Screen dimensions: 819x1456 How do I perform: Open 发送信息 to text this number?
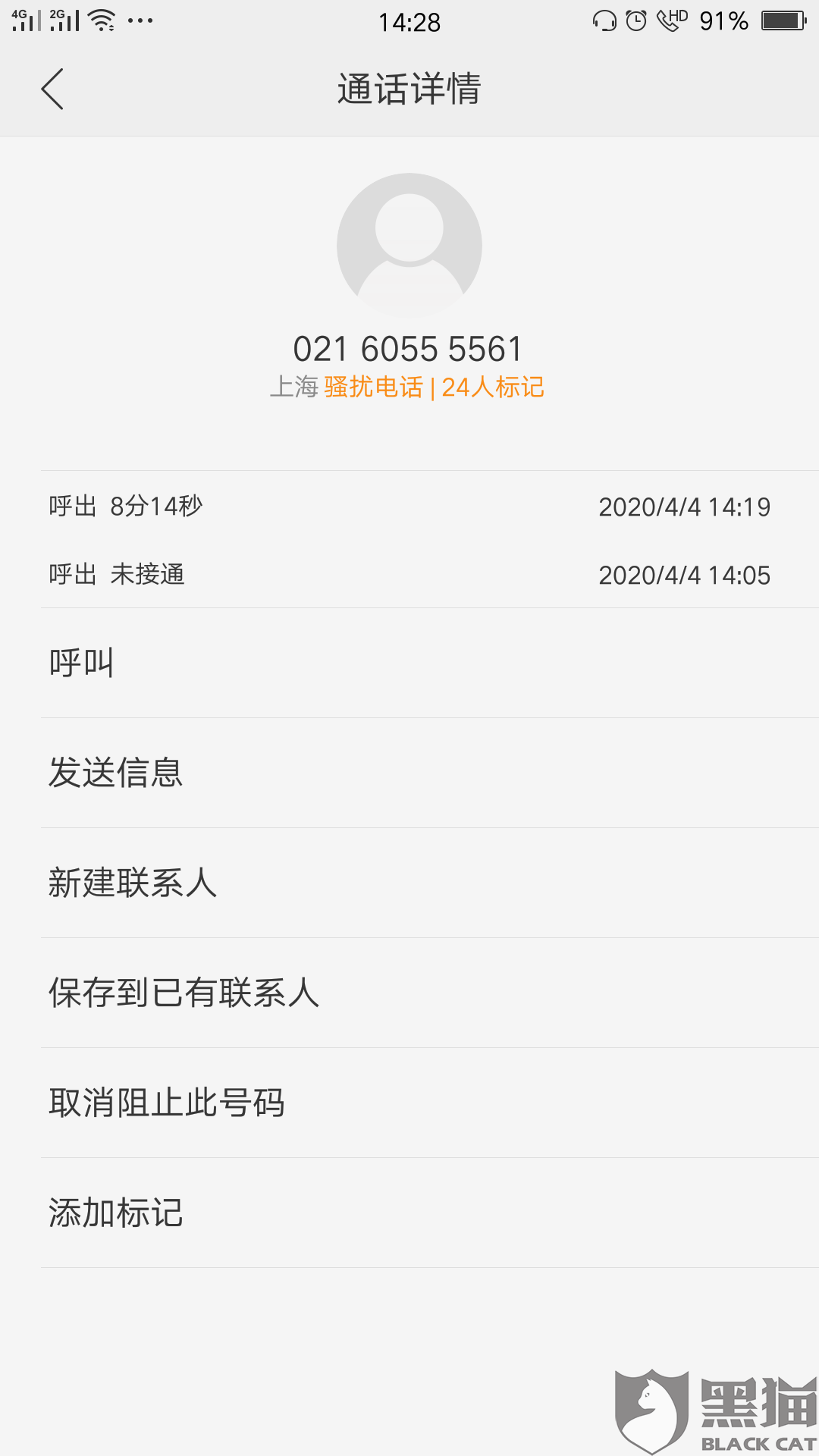pyautogui.click(x=115, y=773)
